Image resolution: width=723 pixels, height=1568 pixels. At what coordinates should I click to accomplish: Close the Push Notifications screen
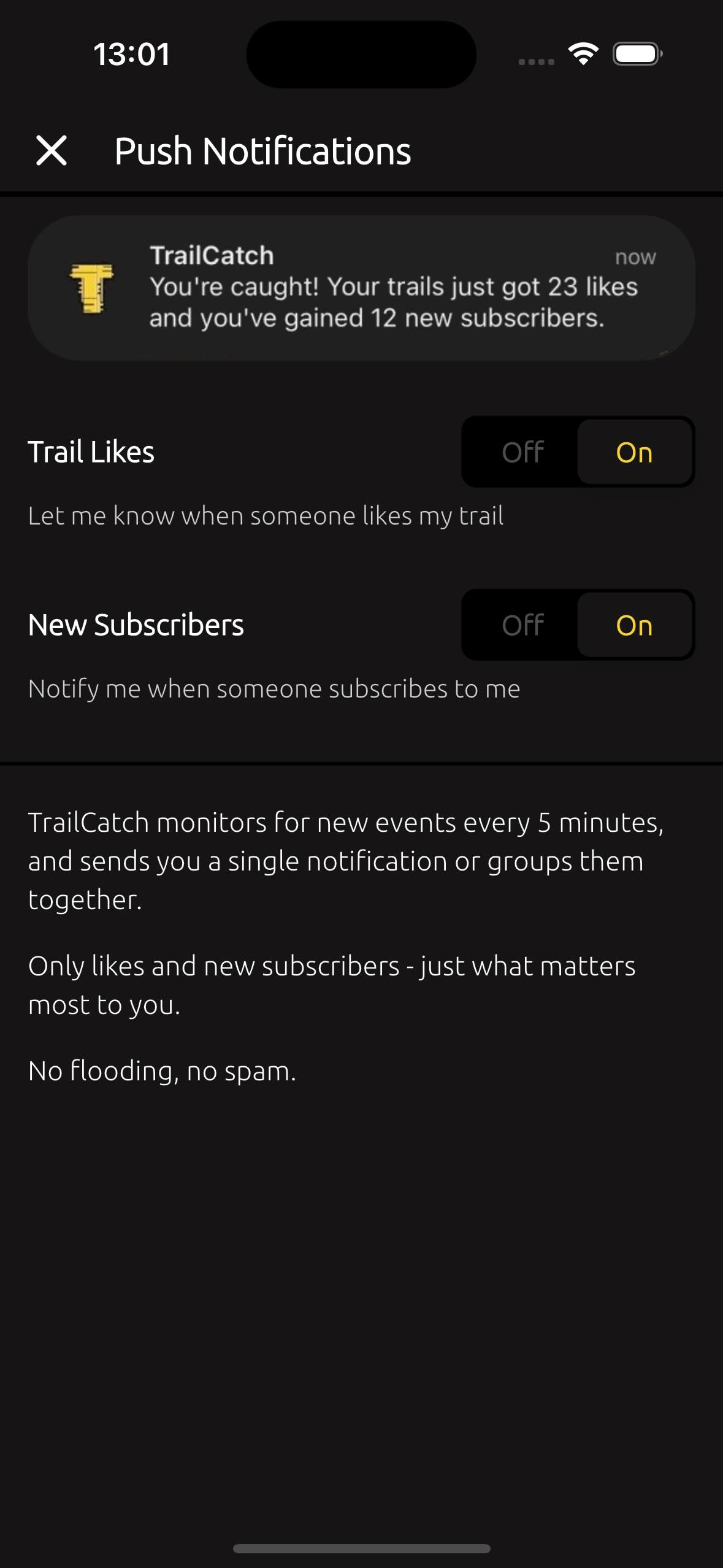[52, 151]
